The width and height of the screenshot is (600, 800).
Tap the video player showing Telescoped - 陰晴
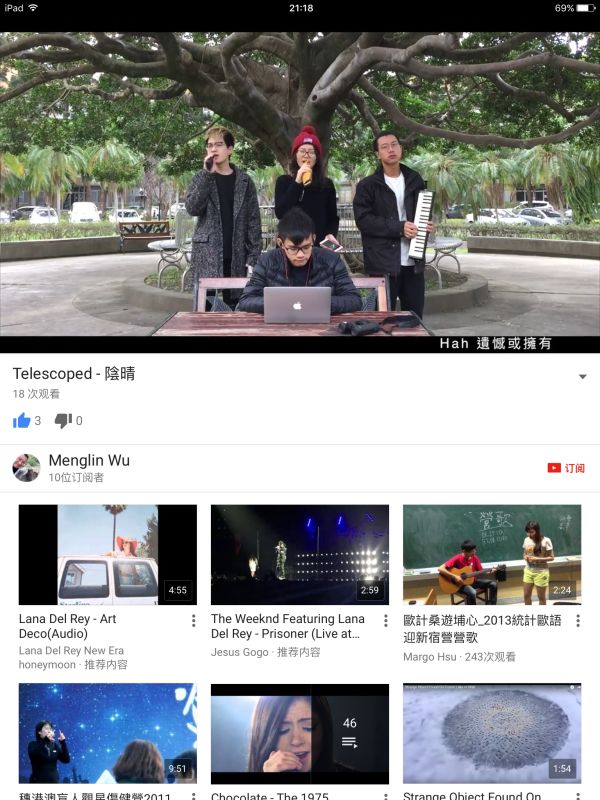[x=300, y=190]
